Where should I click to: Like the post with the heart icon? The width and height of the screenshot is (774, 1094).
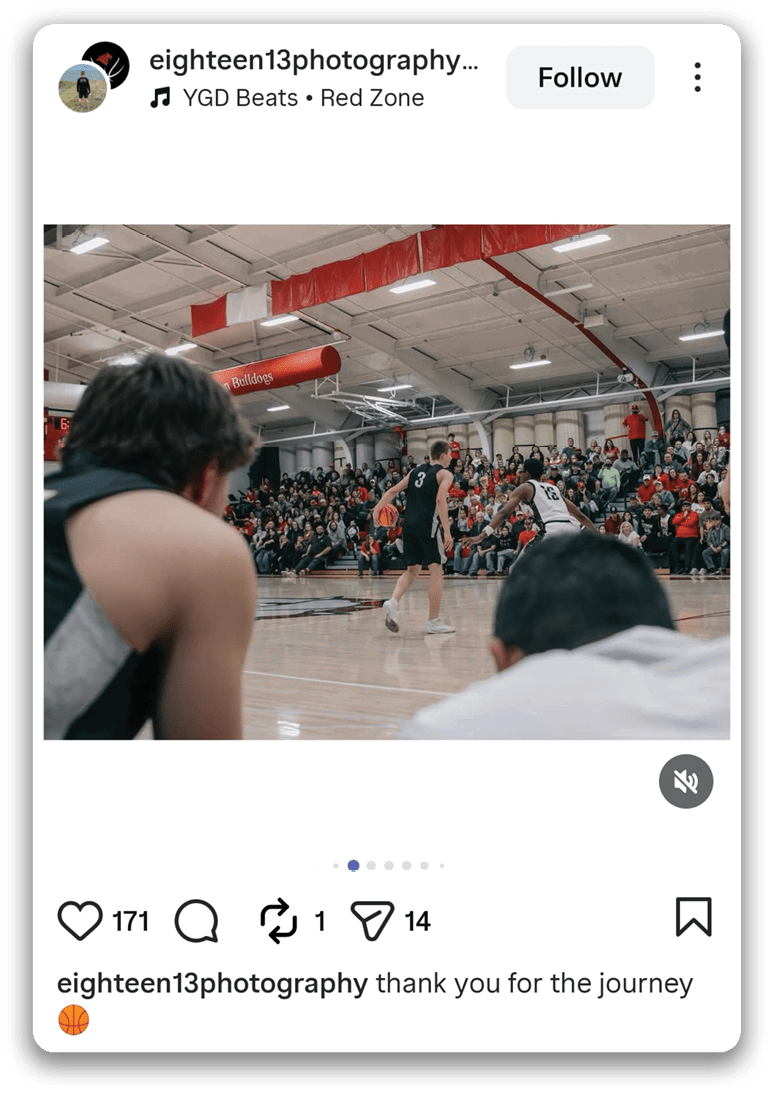point(80,920)
